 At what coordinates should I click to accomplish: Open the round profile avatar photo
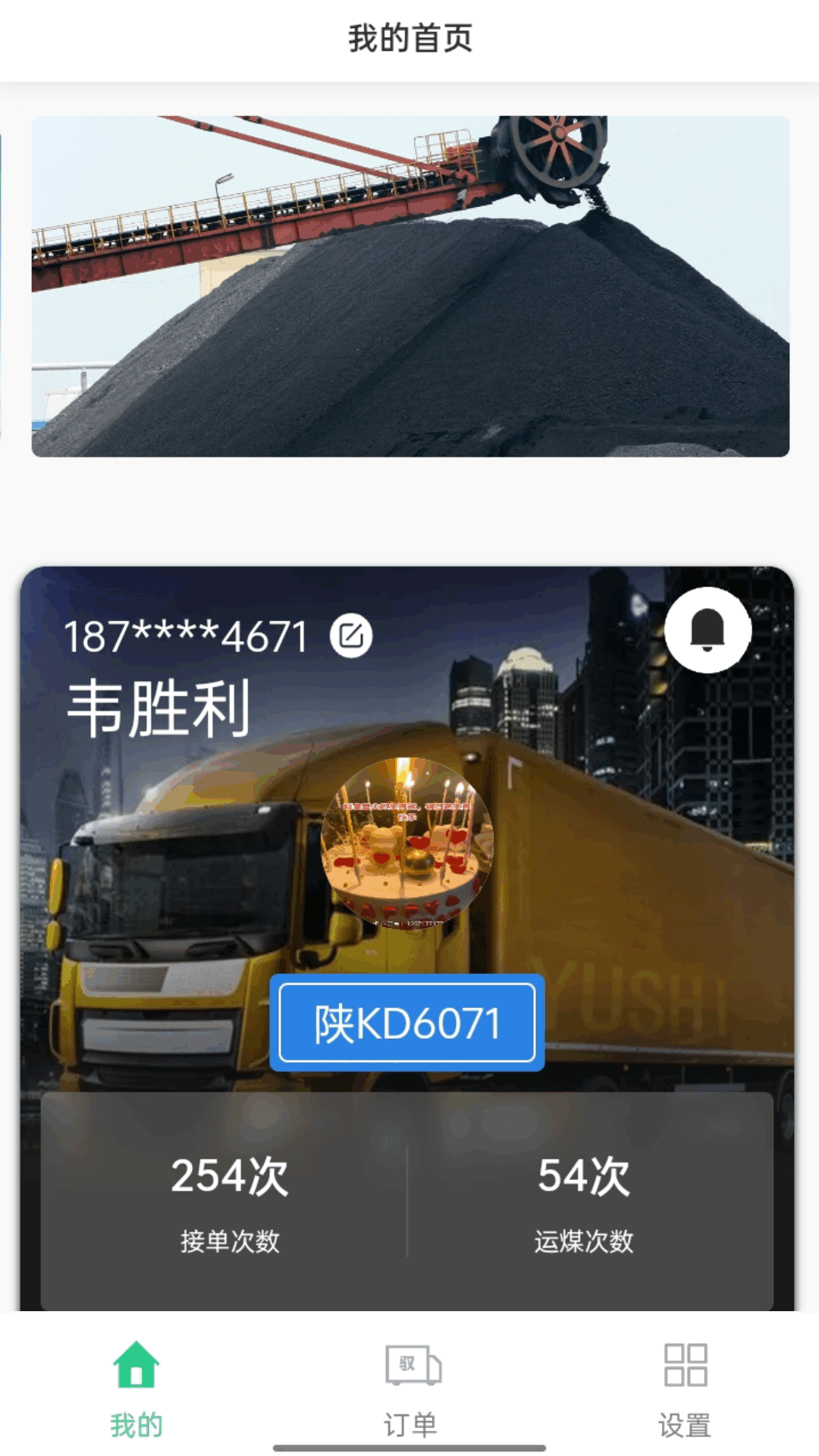pos(407,842)
